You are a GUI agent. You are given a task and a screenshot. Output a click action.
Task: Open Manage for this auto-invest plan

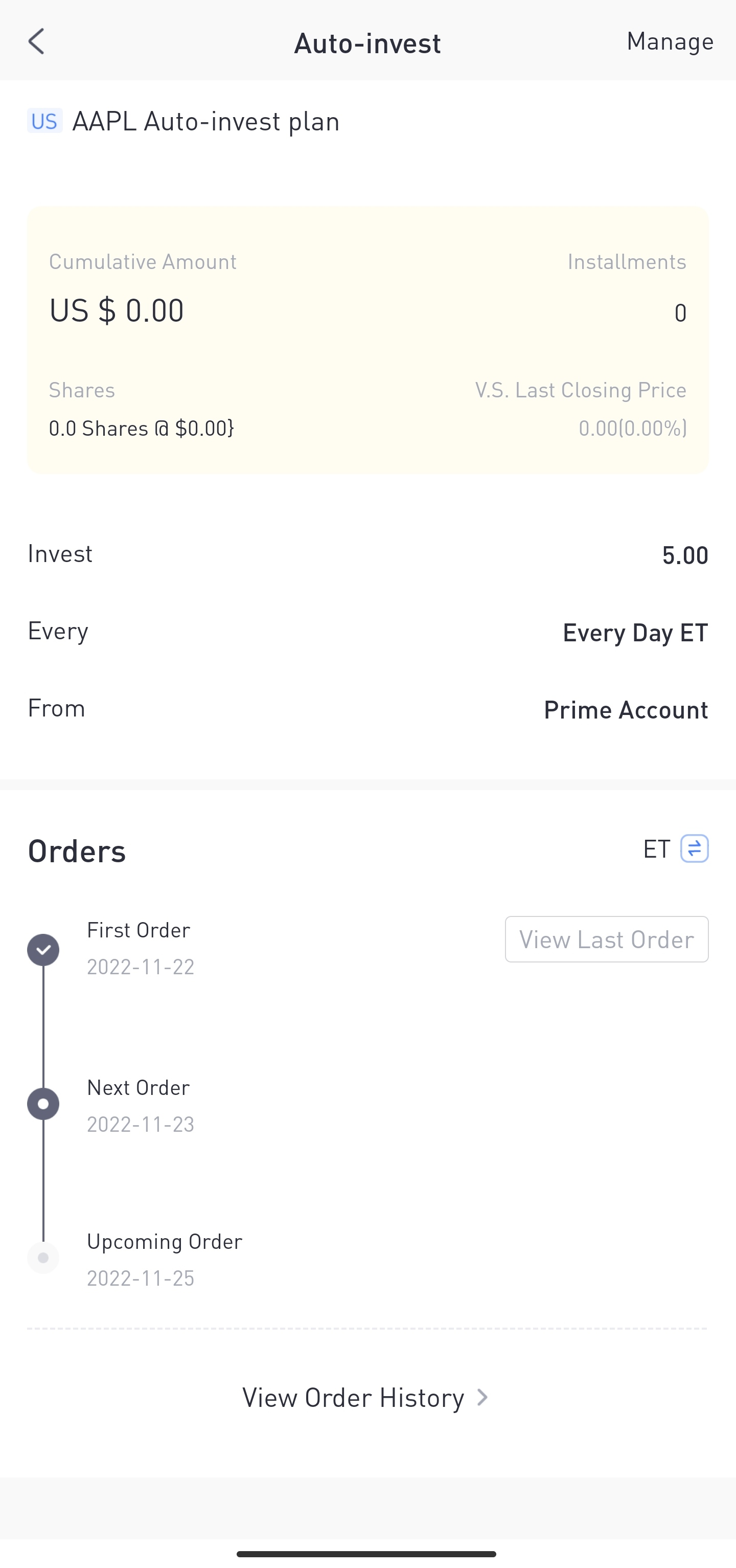(x=670, y=42)
